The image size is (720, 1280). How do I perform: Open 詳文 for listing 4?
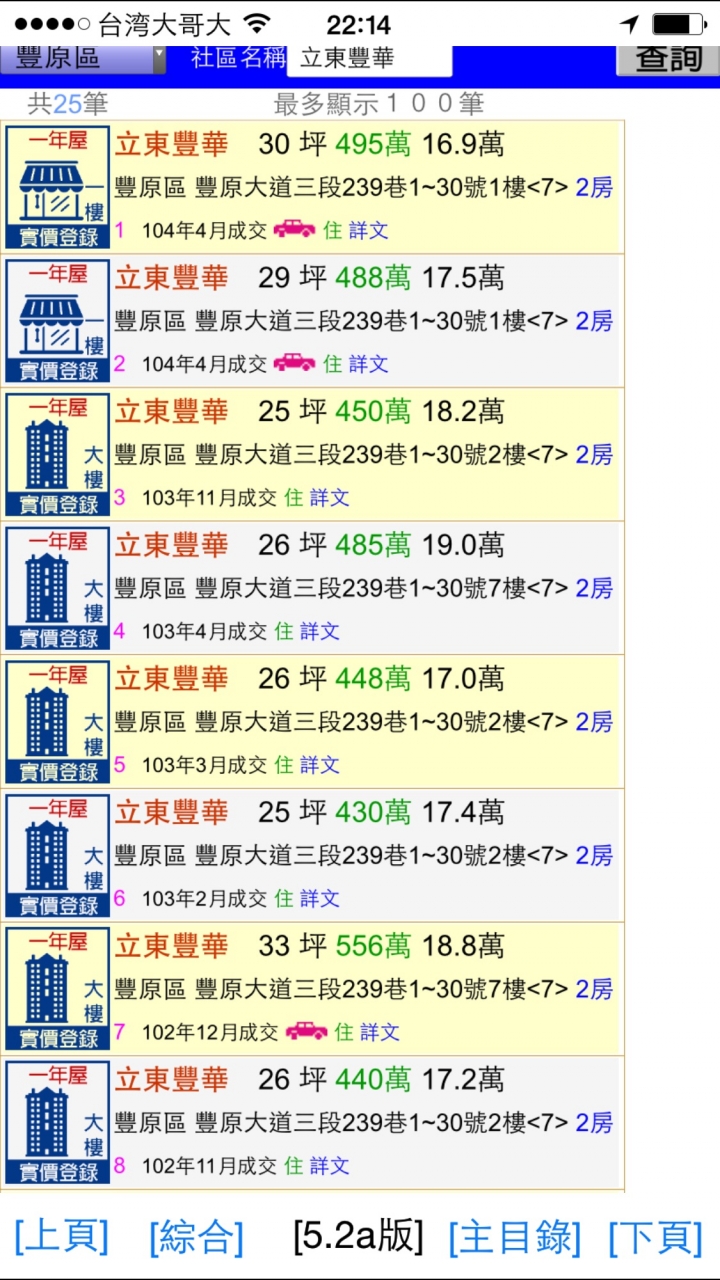click(x=320, y=631)
